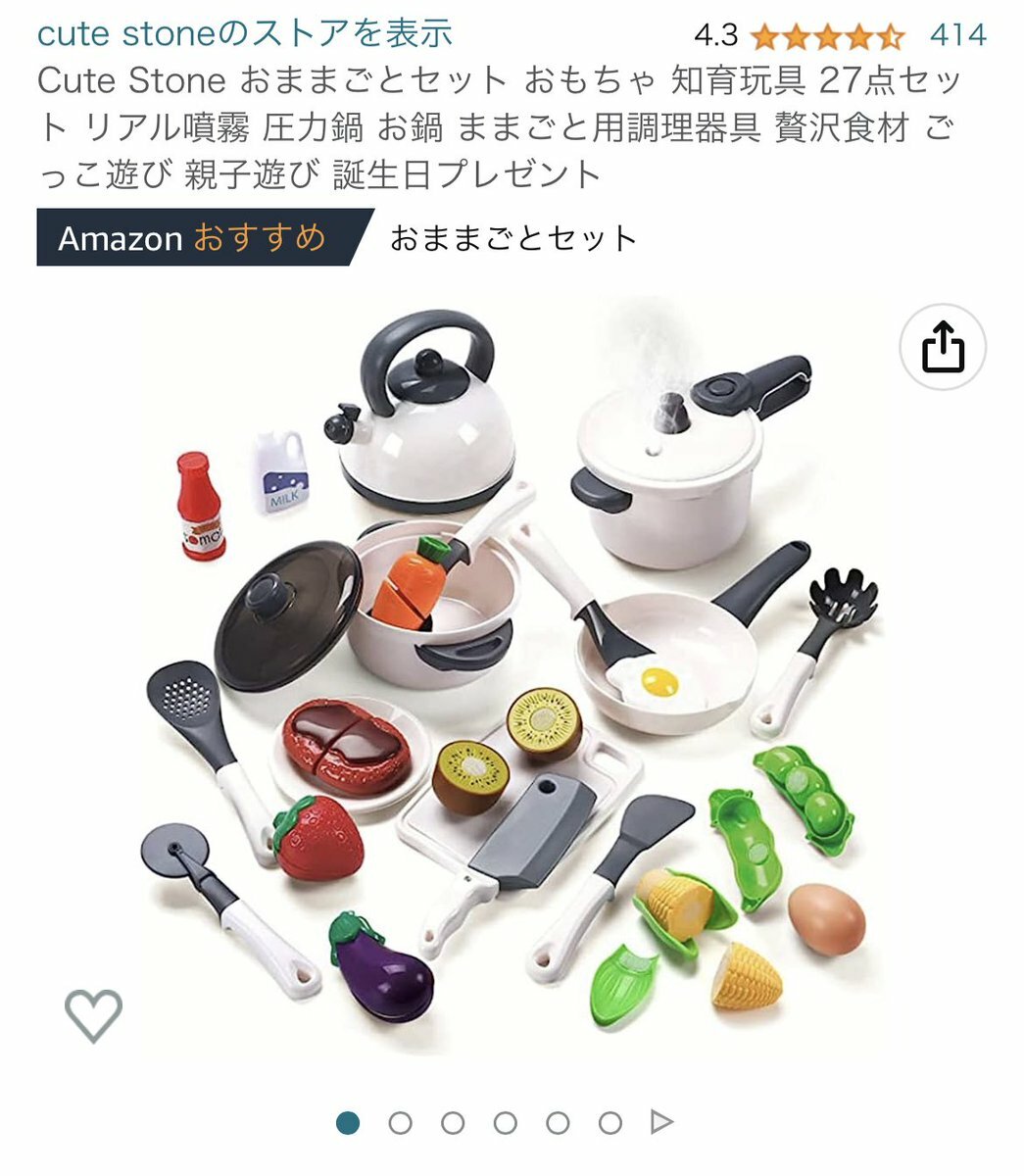This screenshot has width=1024, height=1176.
Task: Add product to wish list heart
Action: point(93,1014)
